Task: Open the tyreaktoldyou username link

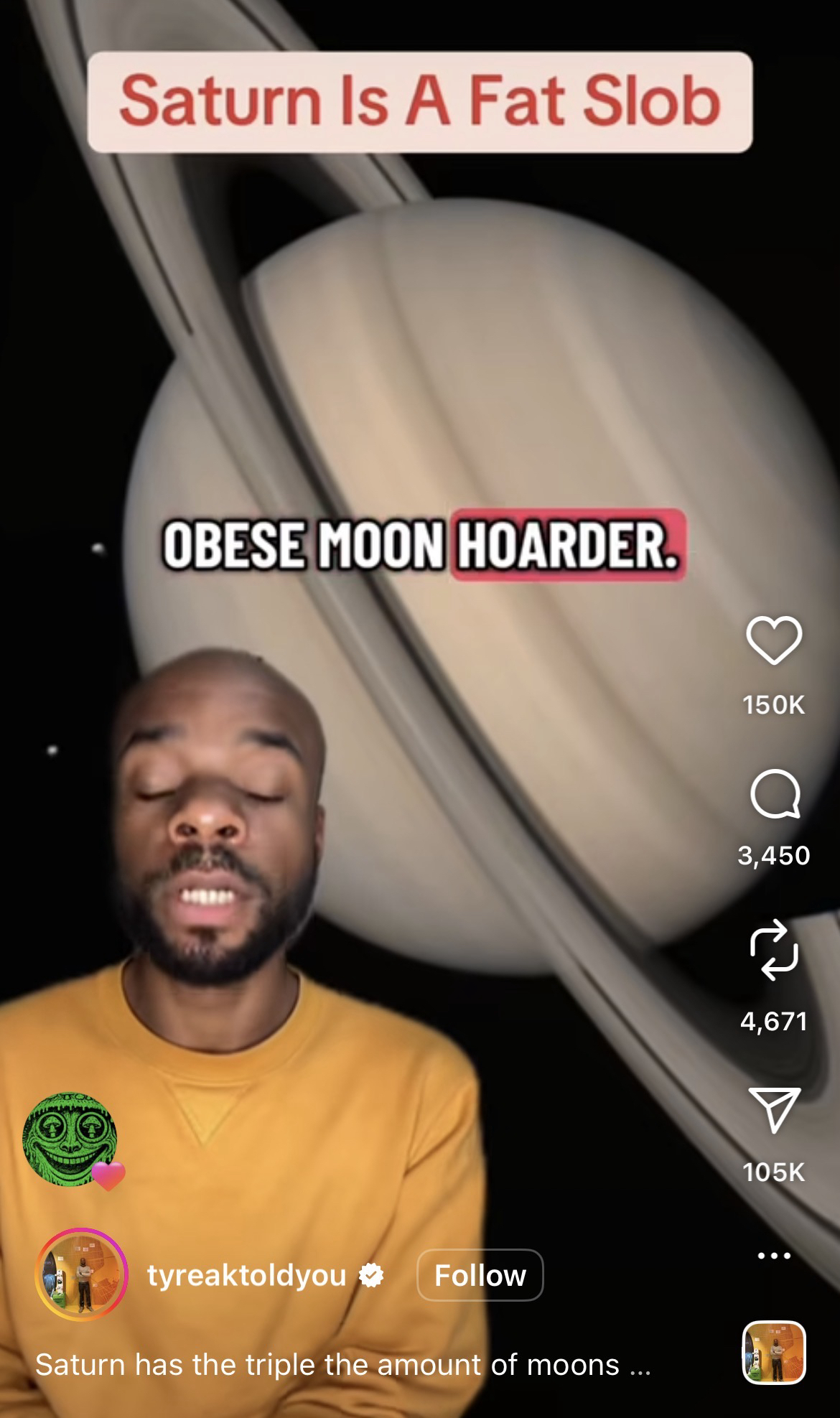Action: coord(246,1275)
